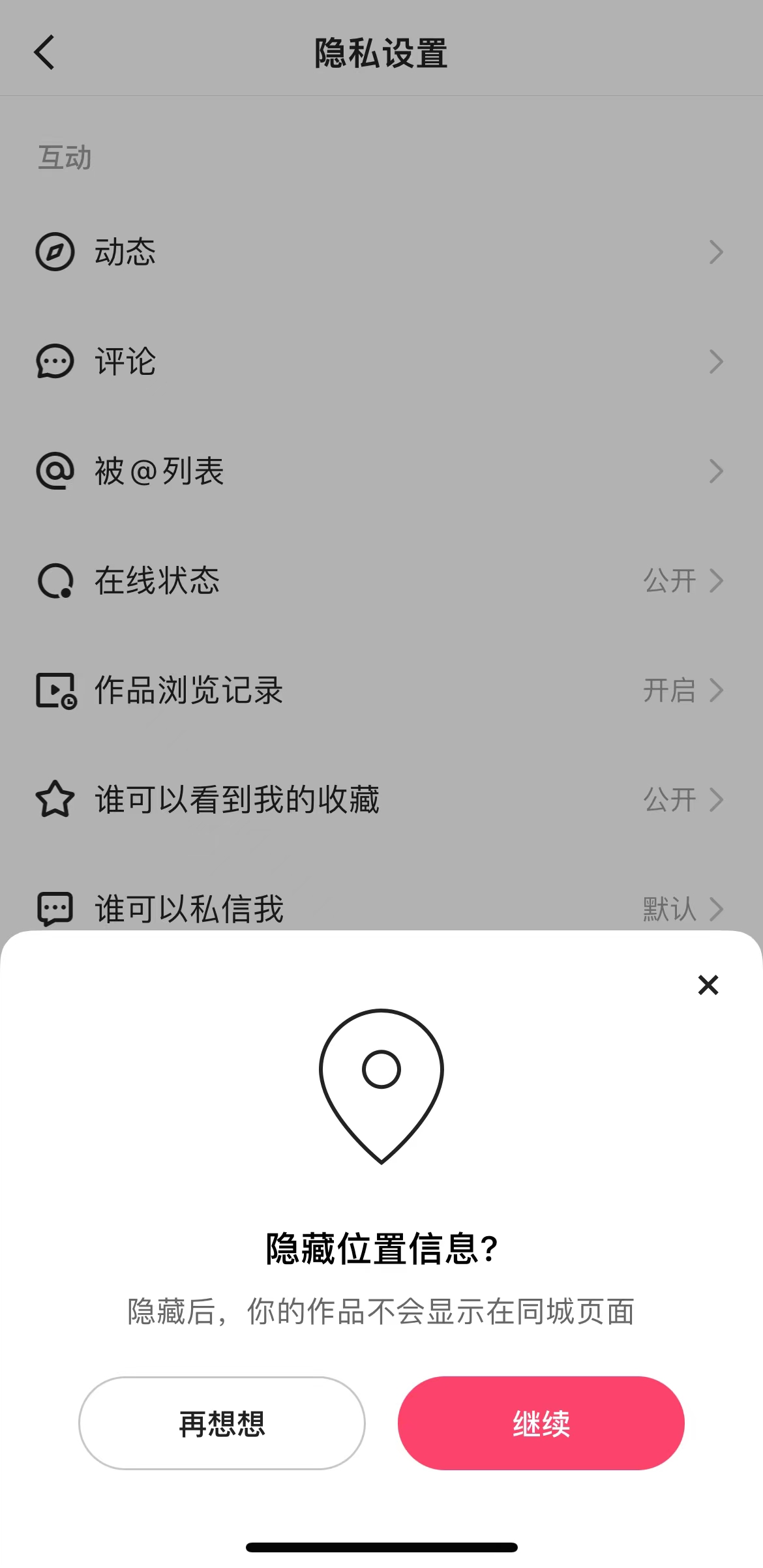Viewport: 763px width, 1568px height.
Task: Select the 评论 comment bubble icon
Action: (55, 361)
